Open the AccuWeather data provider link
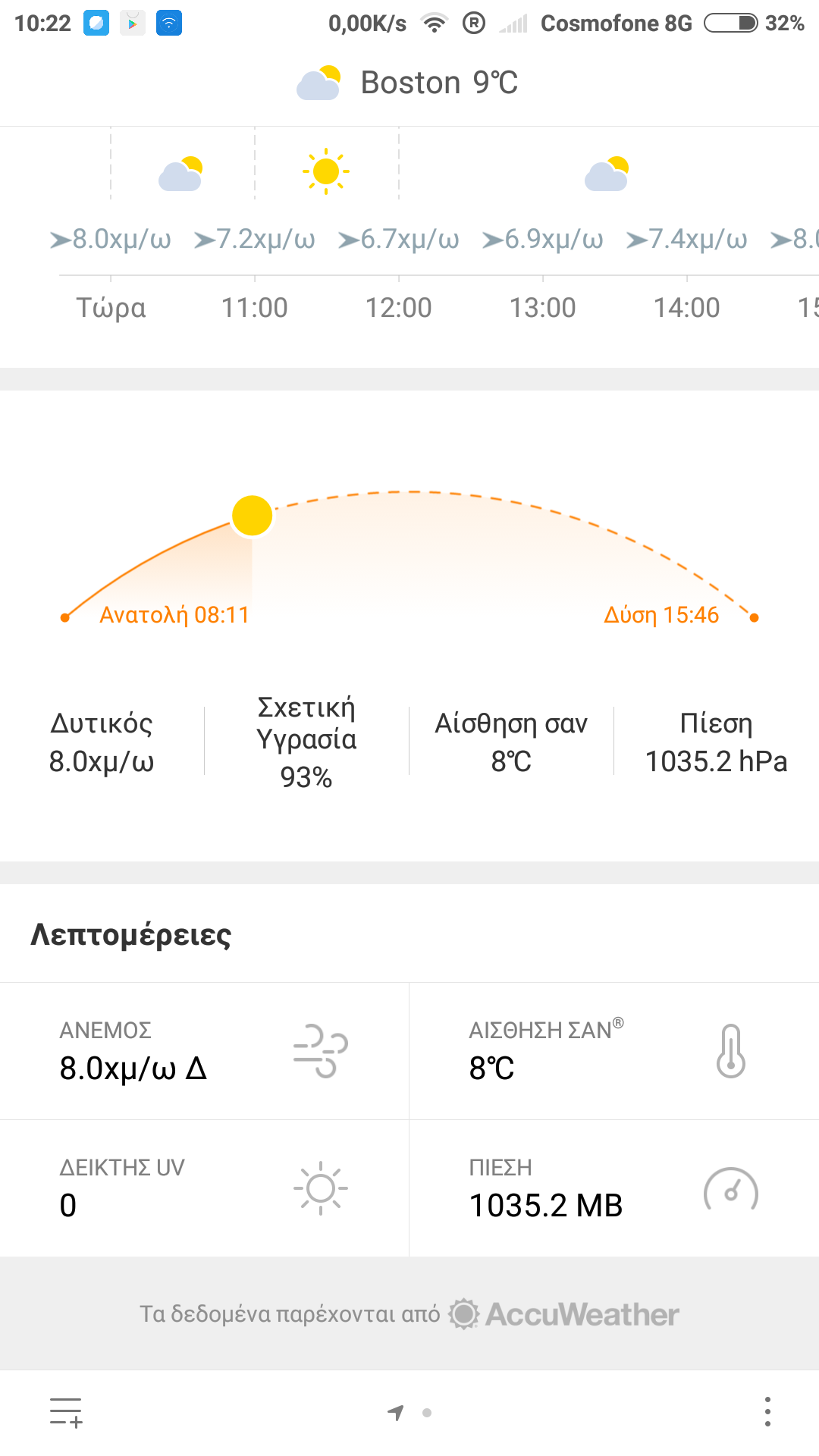819x1456 pixels. (x=563, y=1314)
